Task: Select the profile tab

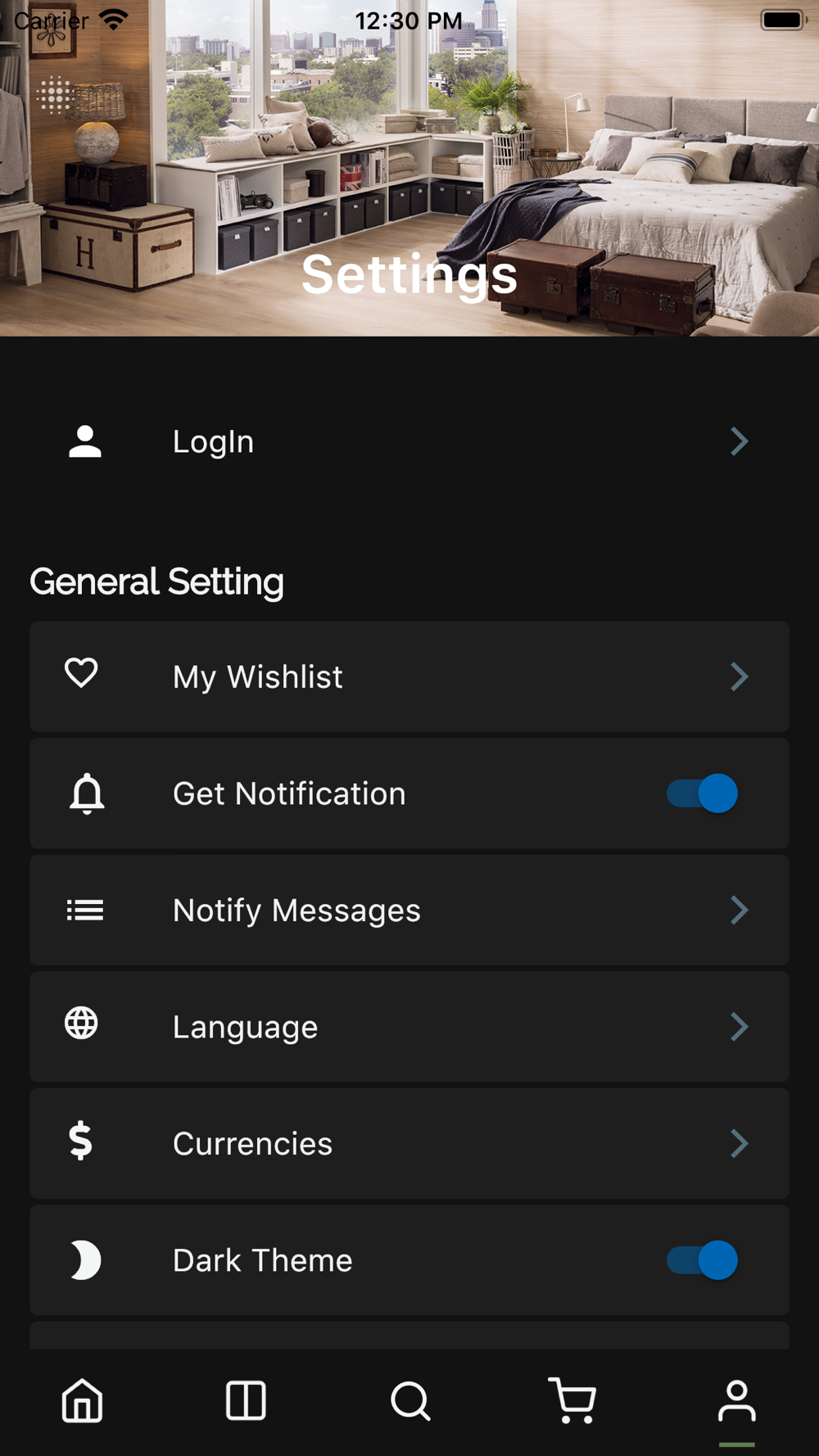Action: pos(736,1400)
